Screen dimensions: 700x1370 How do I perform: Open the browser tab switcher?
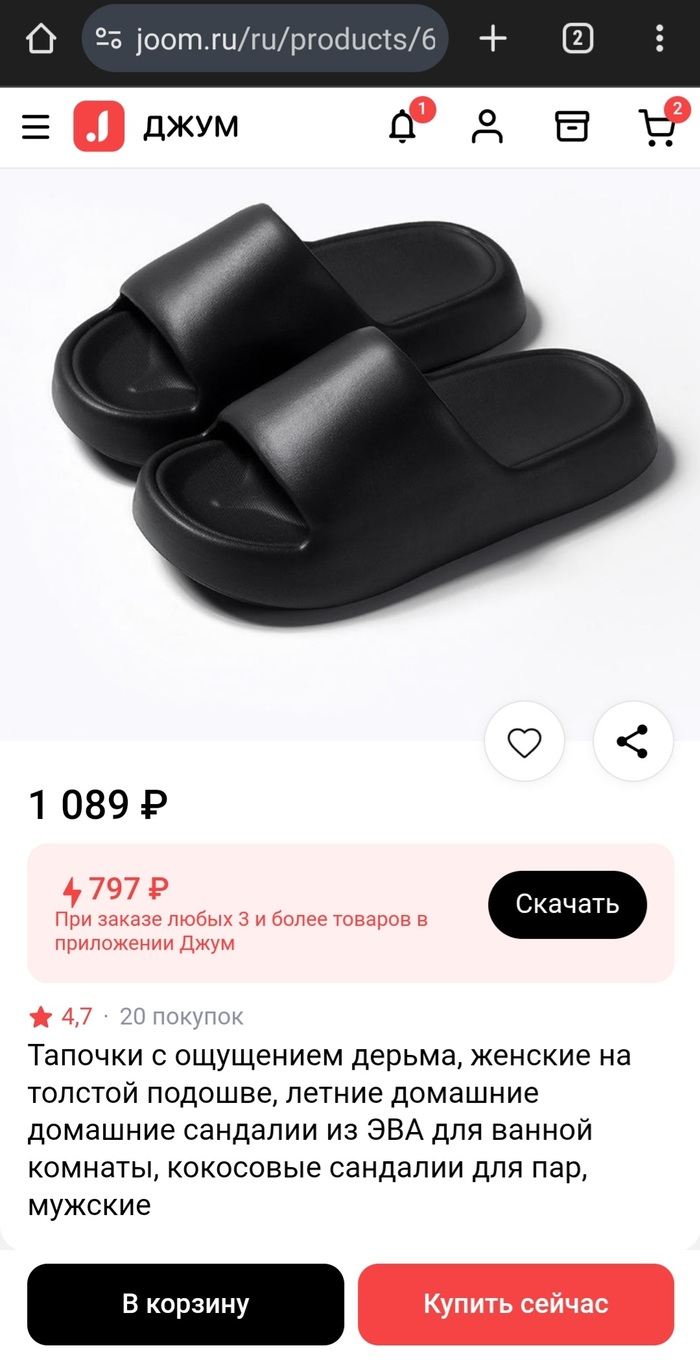tap(577, 39)
